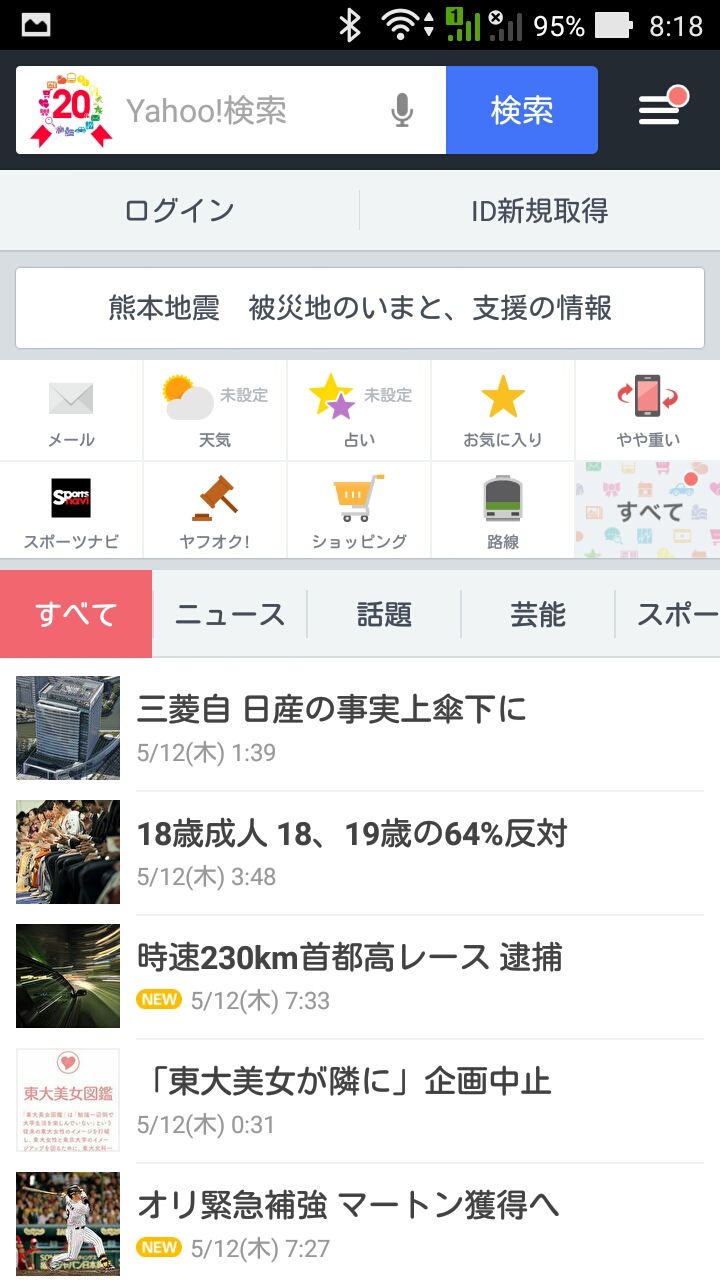Open the 占い fortune shortcut
This screenshot has width=720, height=1280.
point(359,411)
